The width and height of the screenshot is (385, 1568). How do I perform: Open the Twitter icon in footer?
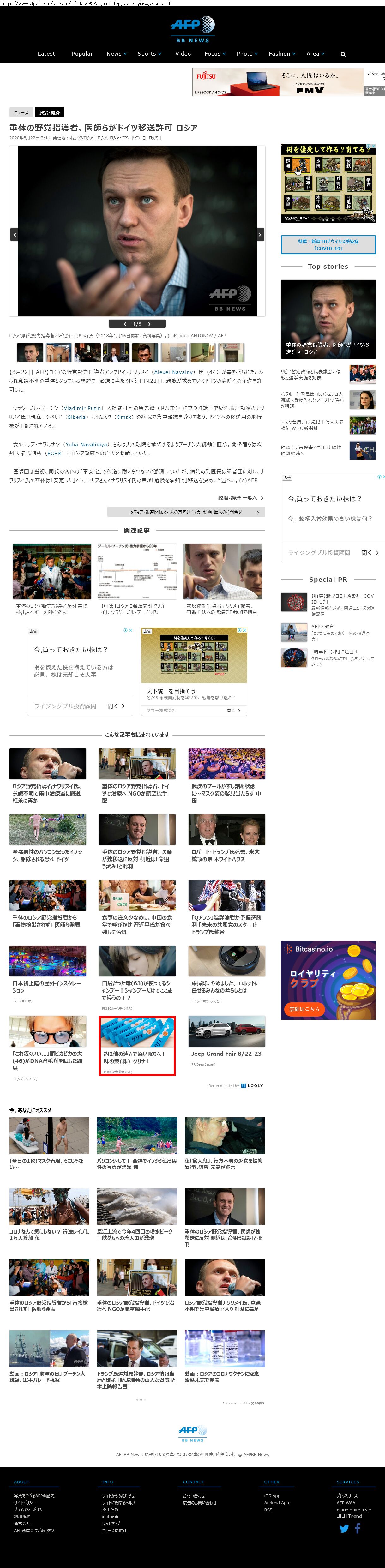344,1528
